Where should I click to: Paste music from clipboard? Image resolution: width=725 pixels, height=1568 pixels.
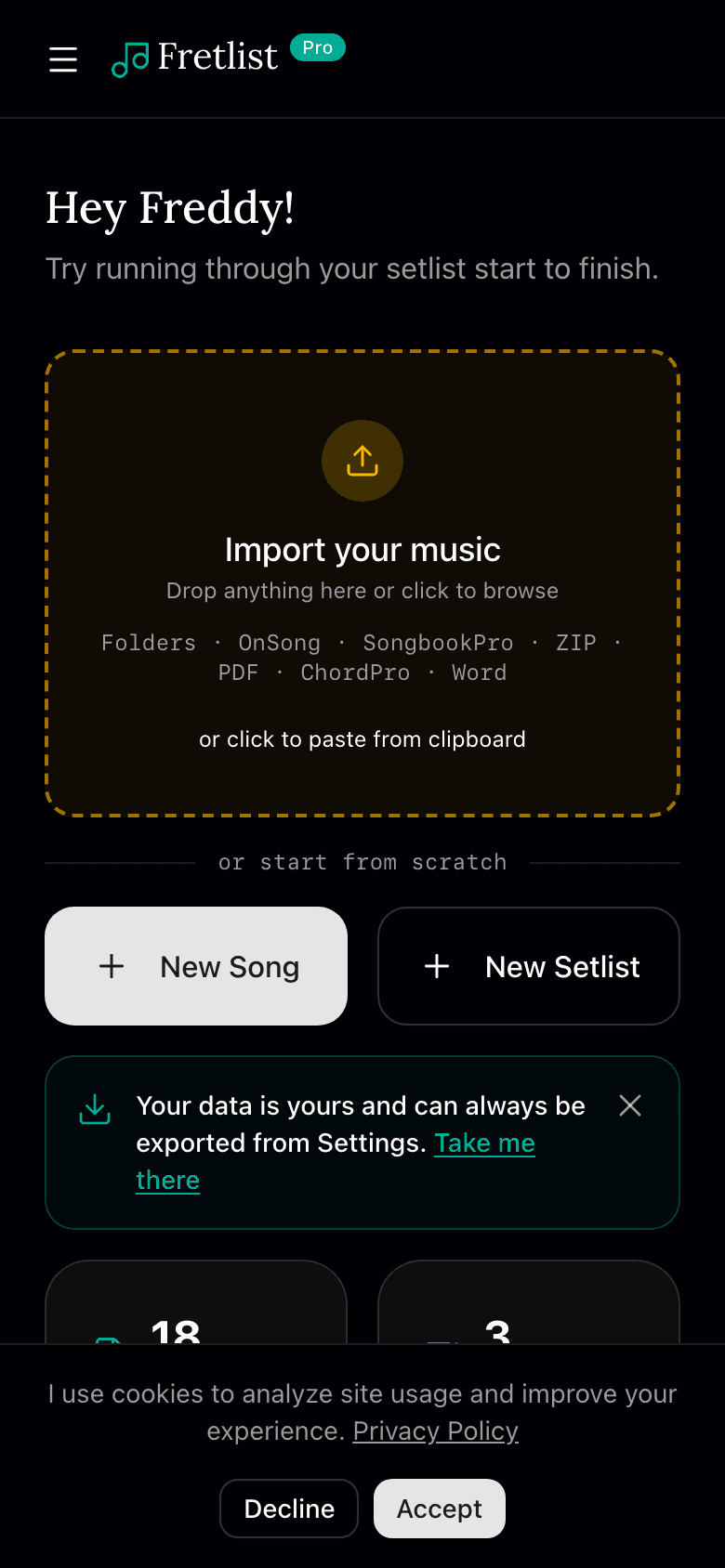[x=362, y=739]
